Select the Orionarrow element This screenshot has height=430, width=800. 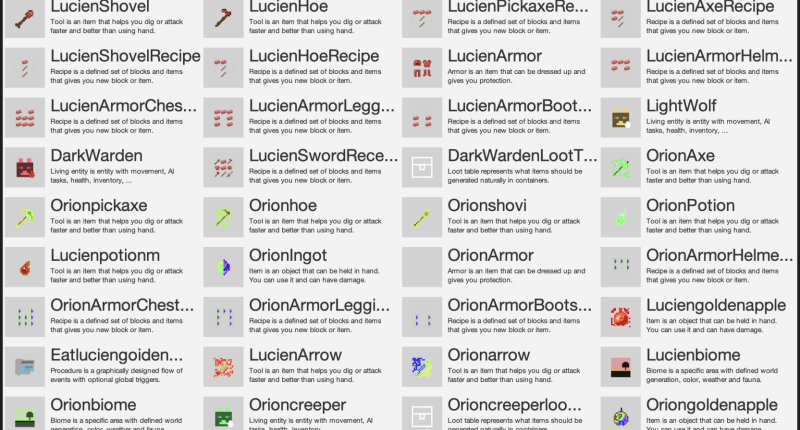point(492,355)
